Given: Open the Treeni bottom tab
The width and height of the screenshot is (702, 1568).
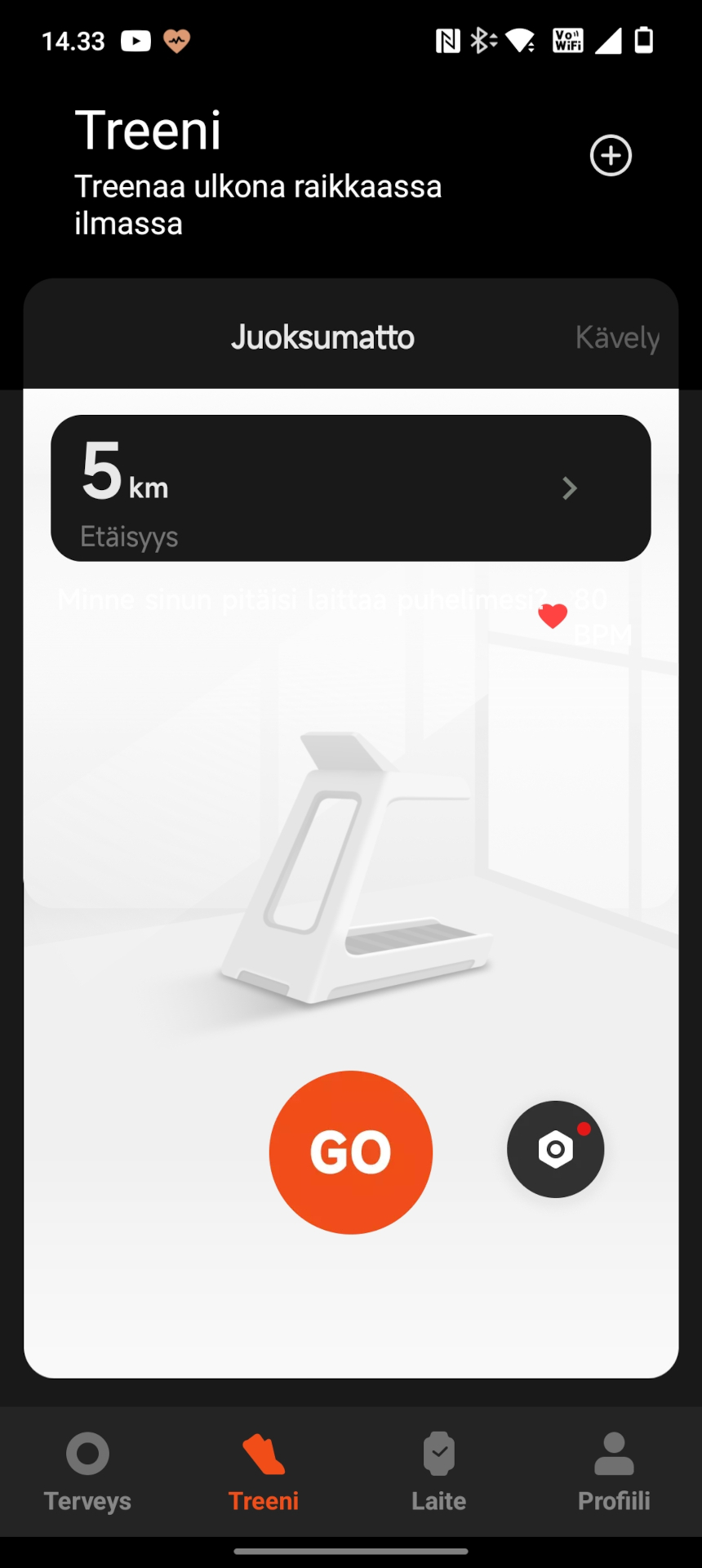Looking at the screenshot, I should point(264,1472).
